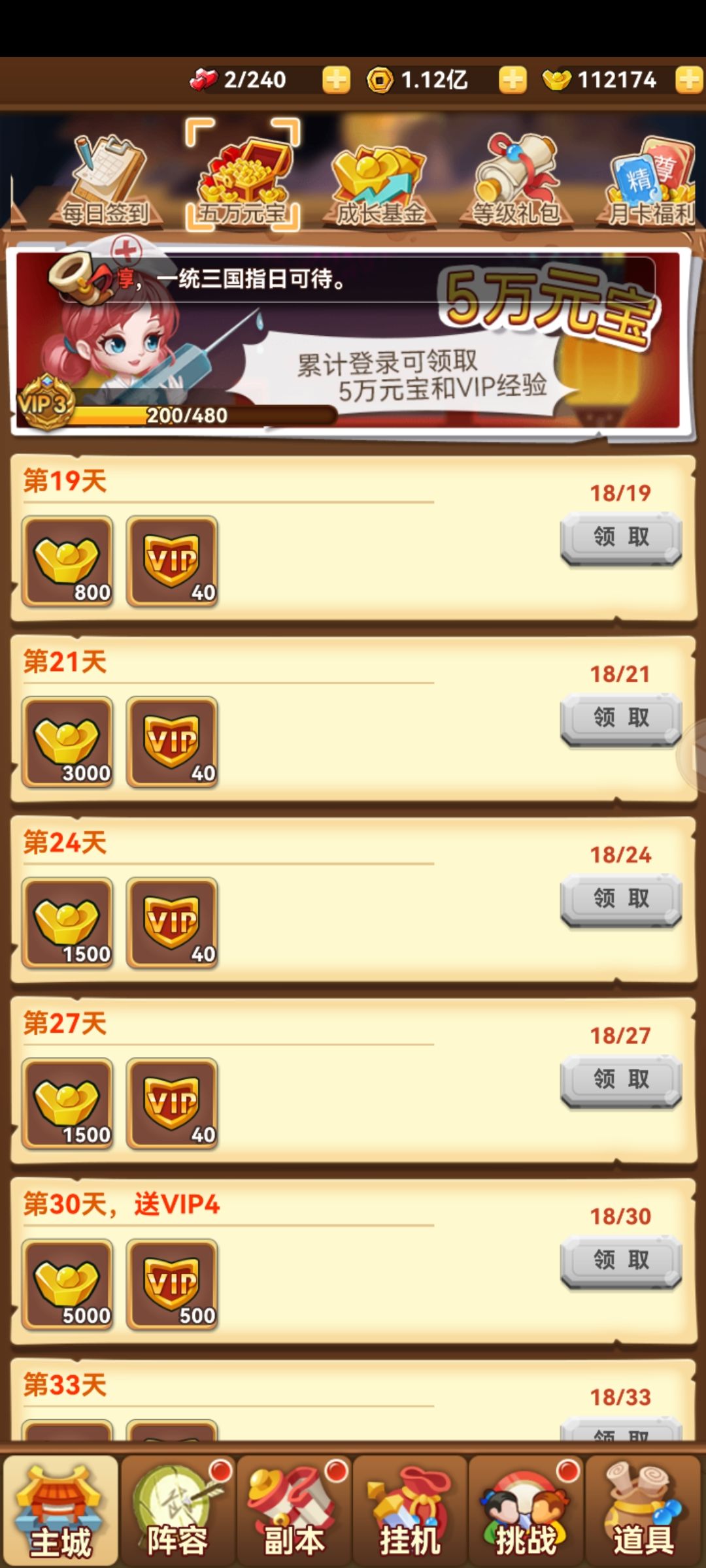Viewport: 706px width, 1568px height.
Task: Tap 领取 on the 第27天 row
Action: click(621, 1081)
